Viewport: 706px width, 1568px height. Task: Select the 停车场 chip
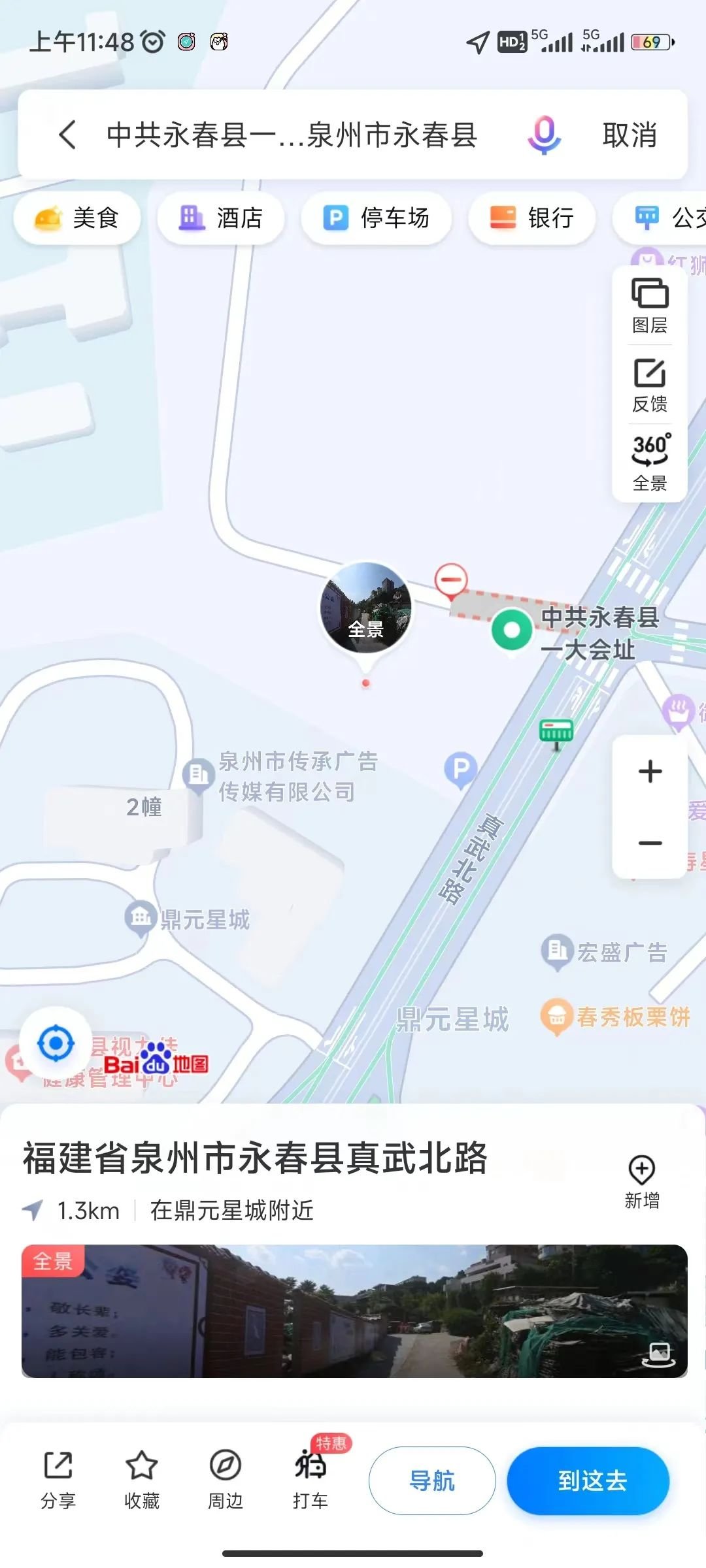click(x=377, y=218)
